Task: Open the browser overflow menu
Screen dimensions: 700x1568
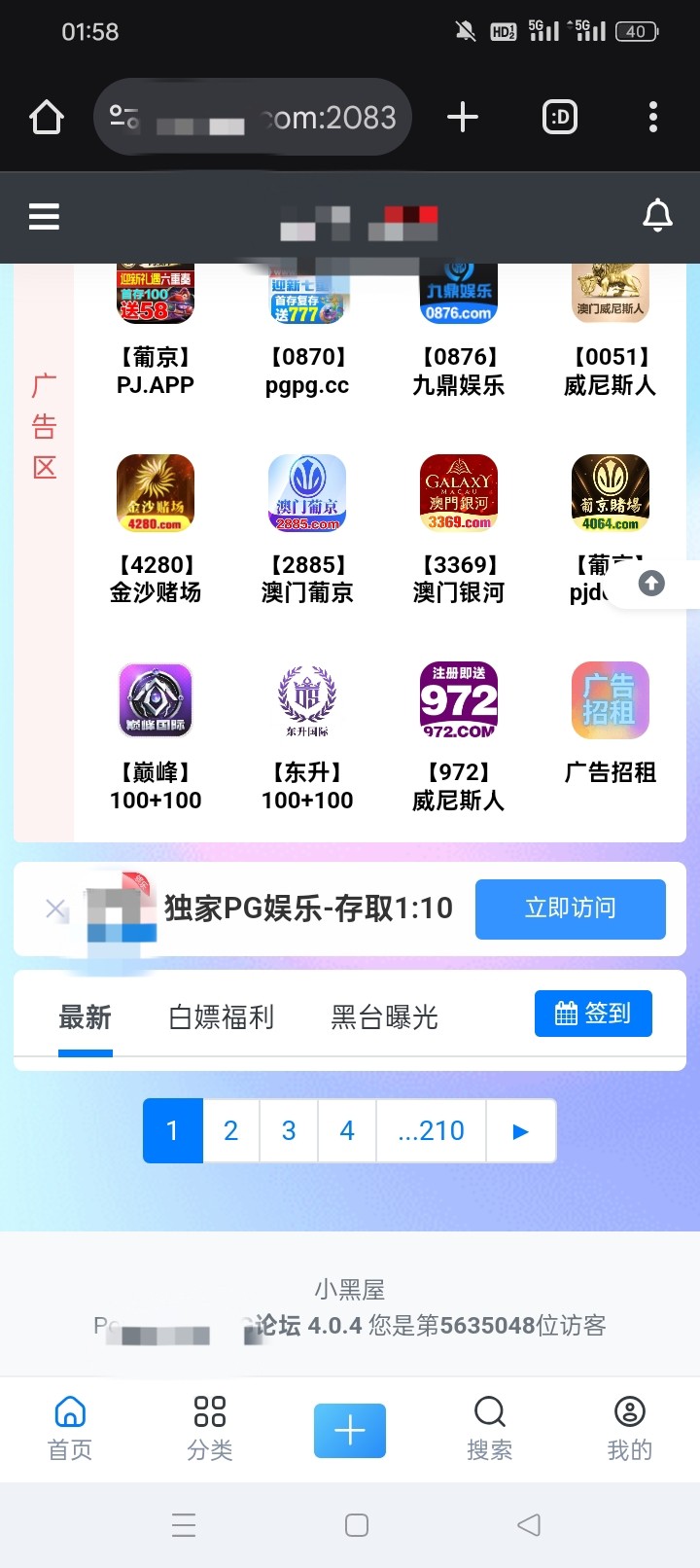Action: coord(652,118)
